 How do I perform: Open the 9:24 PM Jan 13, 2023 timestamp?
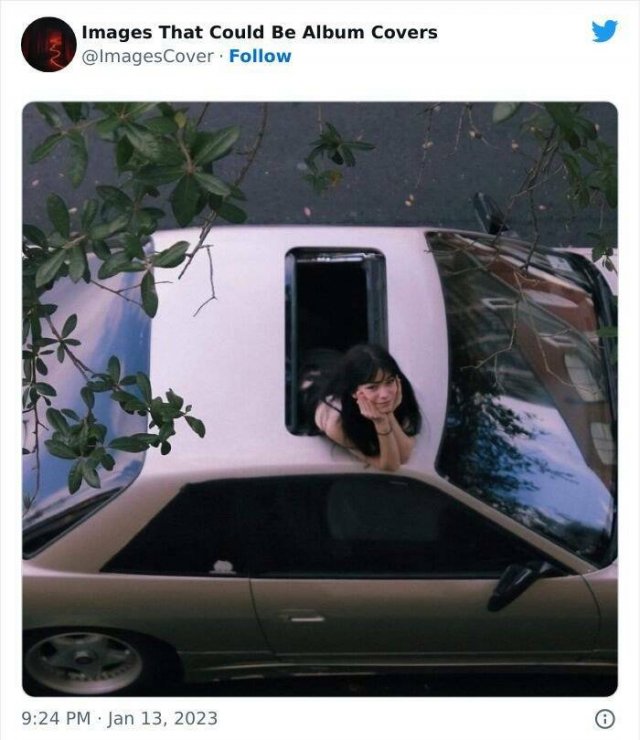click(x=120, y=718)
